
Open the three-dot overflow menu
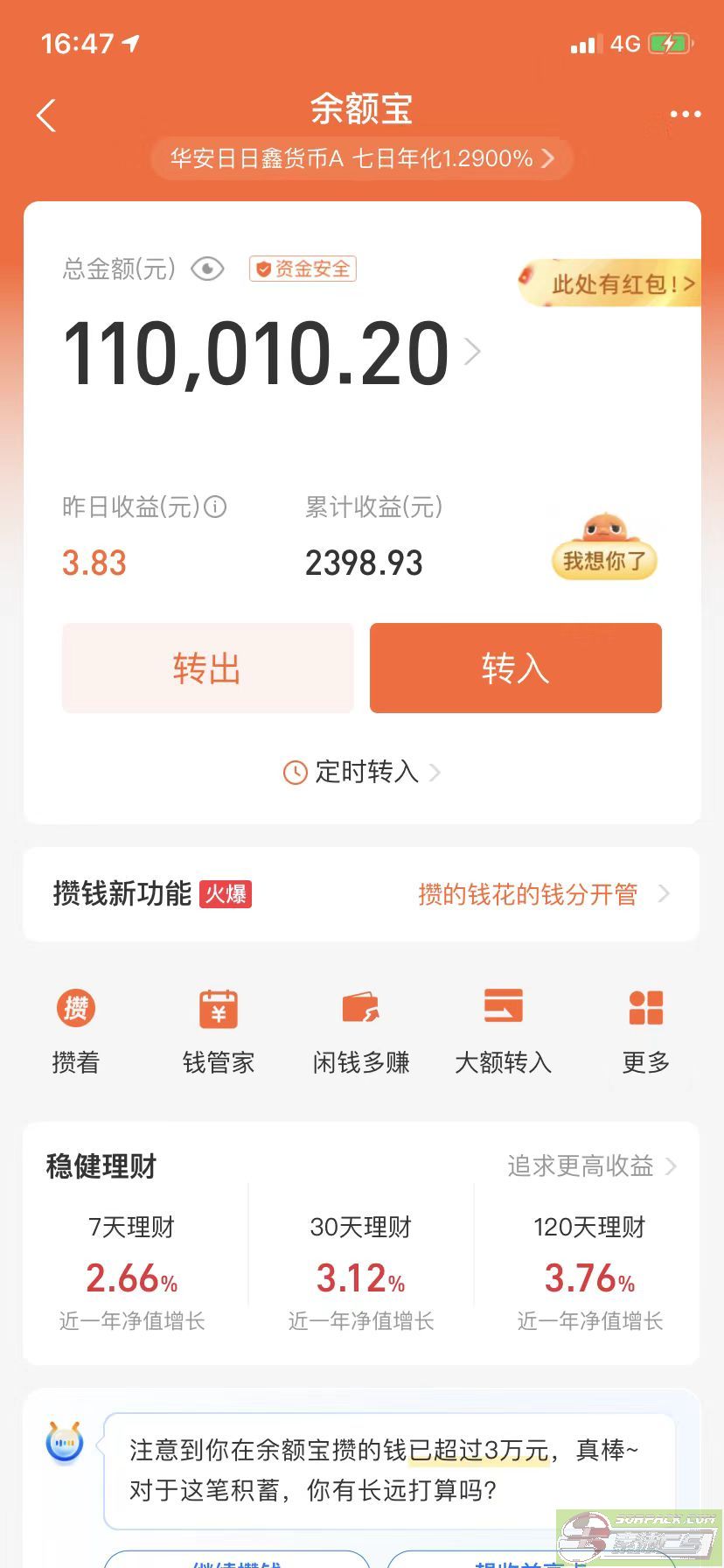tap(685, 115)
